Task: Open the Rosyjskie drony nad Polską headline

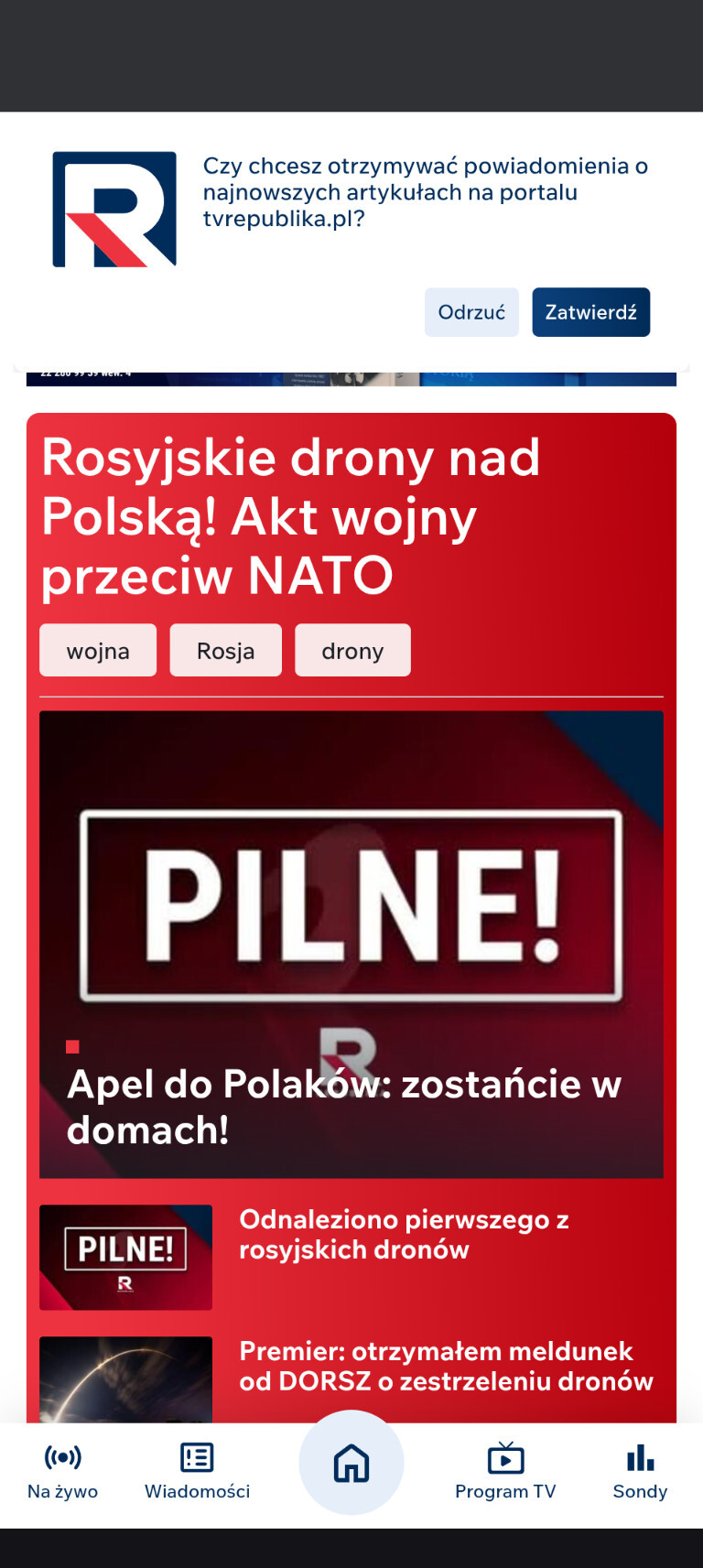Action: click(291, 516)
